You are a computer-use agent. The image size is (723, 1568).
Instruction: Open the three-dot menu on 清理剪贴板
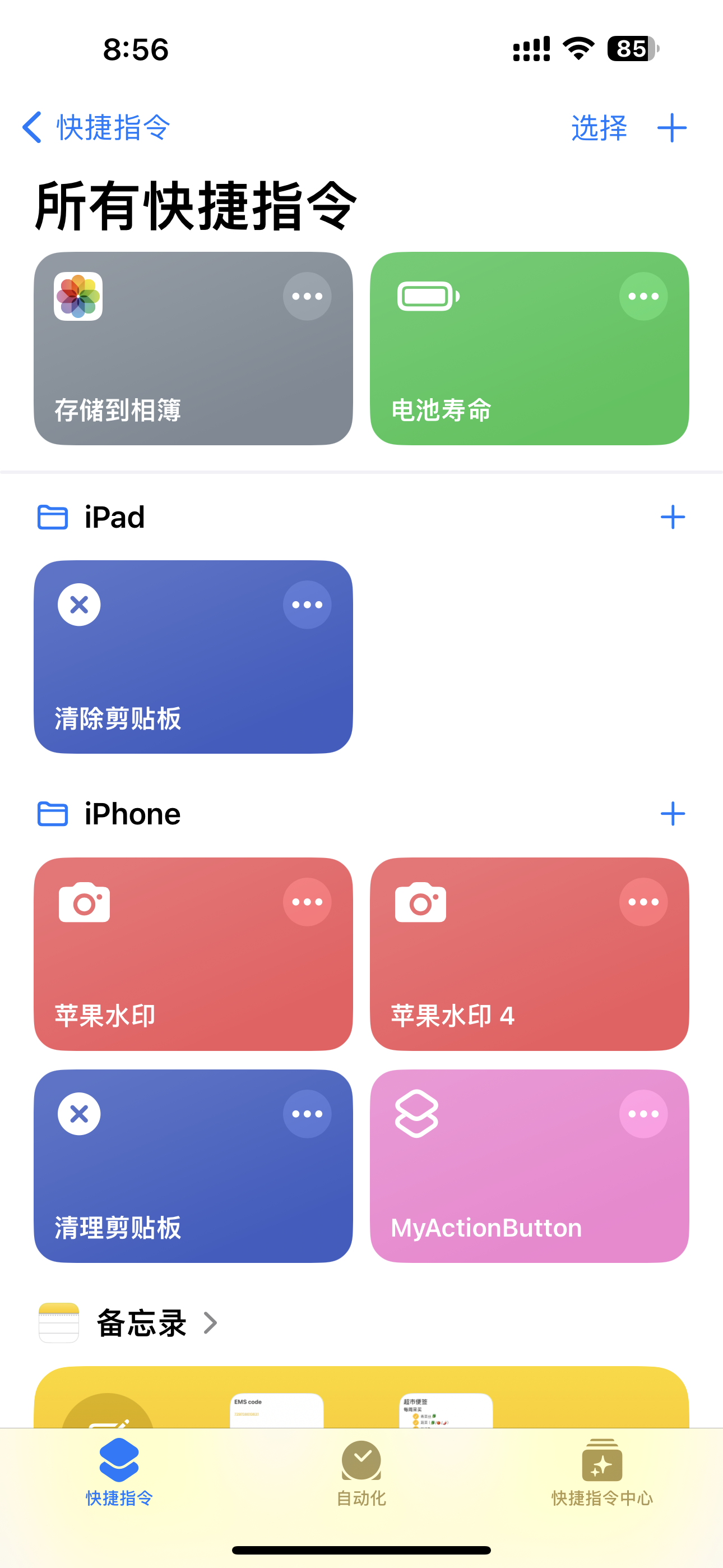[x=307, y=1114]
